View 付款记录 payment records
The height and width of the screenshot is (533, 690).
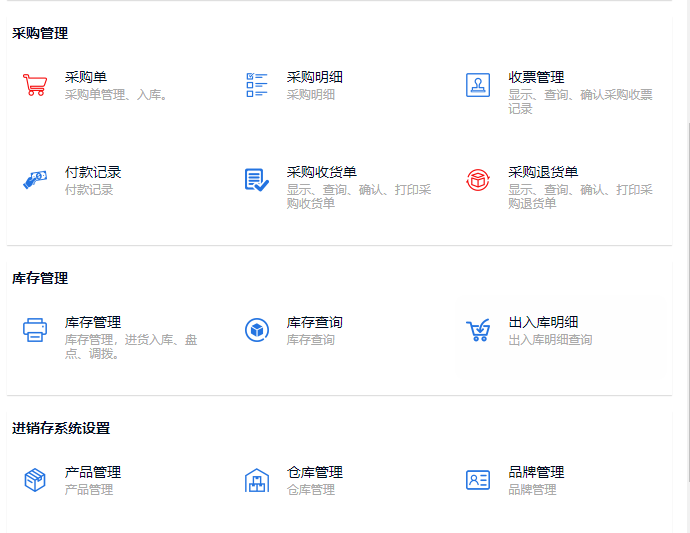tap(93, 173)
